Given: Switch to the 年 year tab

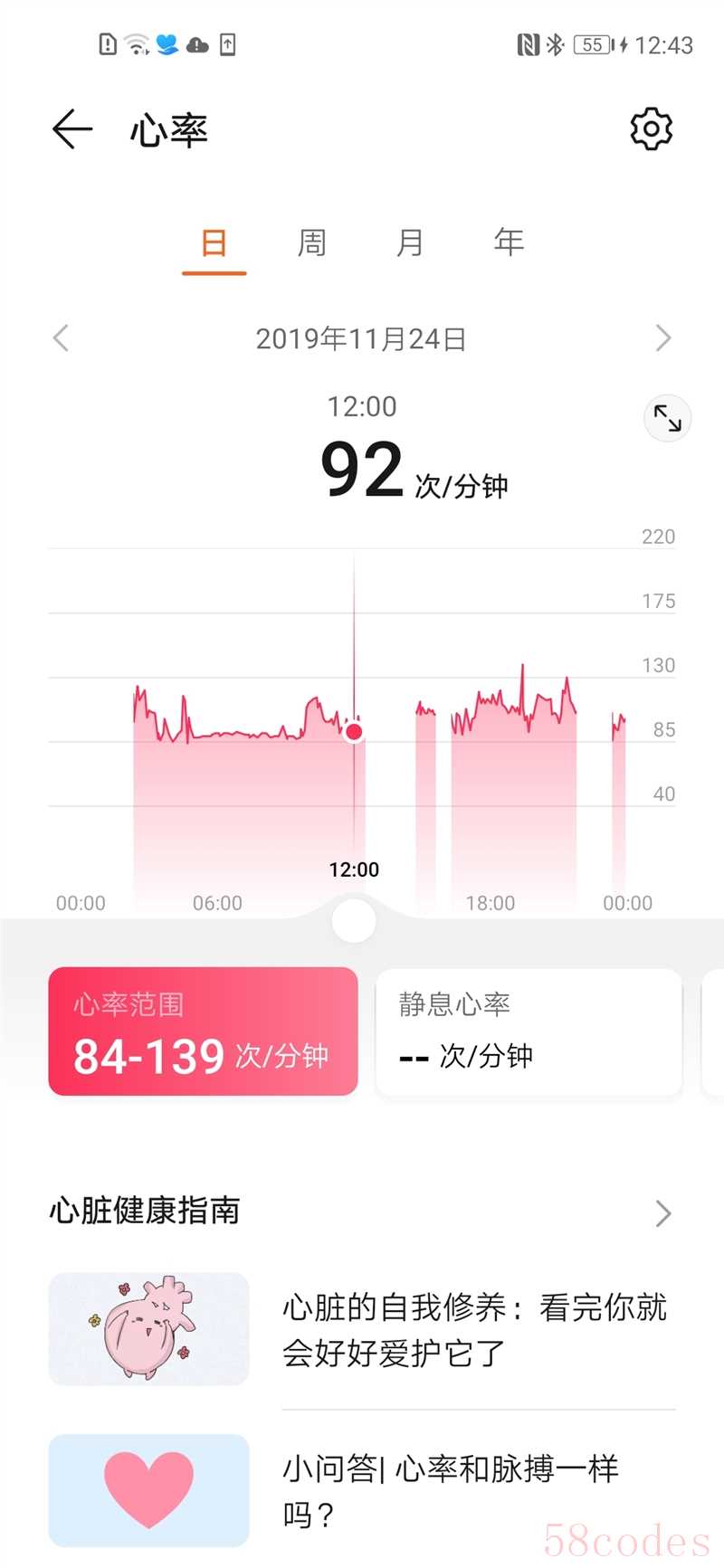Looking at the screenshot, I should click(x=509, y=242).
